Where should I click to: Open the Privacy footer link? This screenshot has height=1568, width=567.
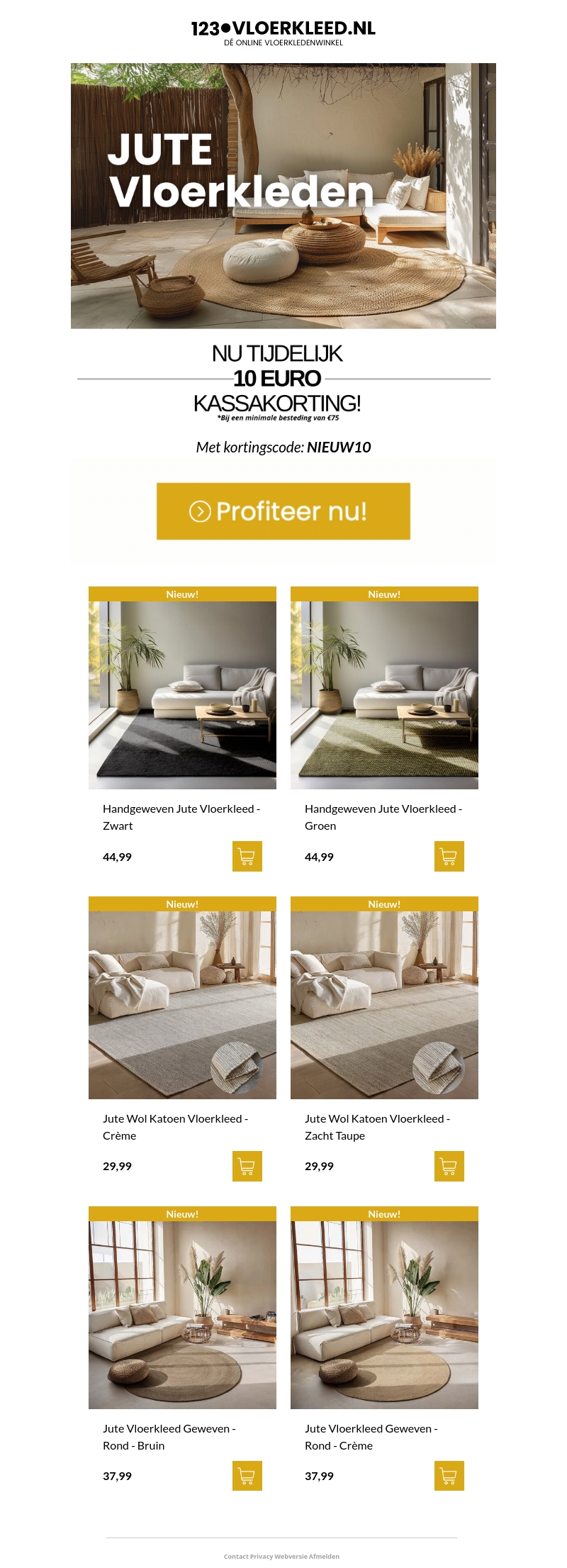click(262, 1557)
